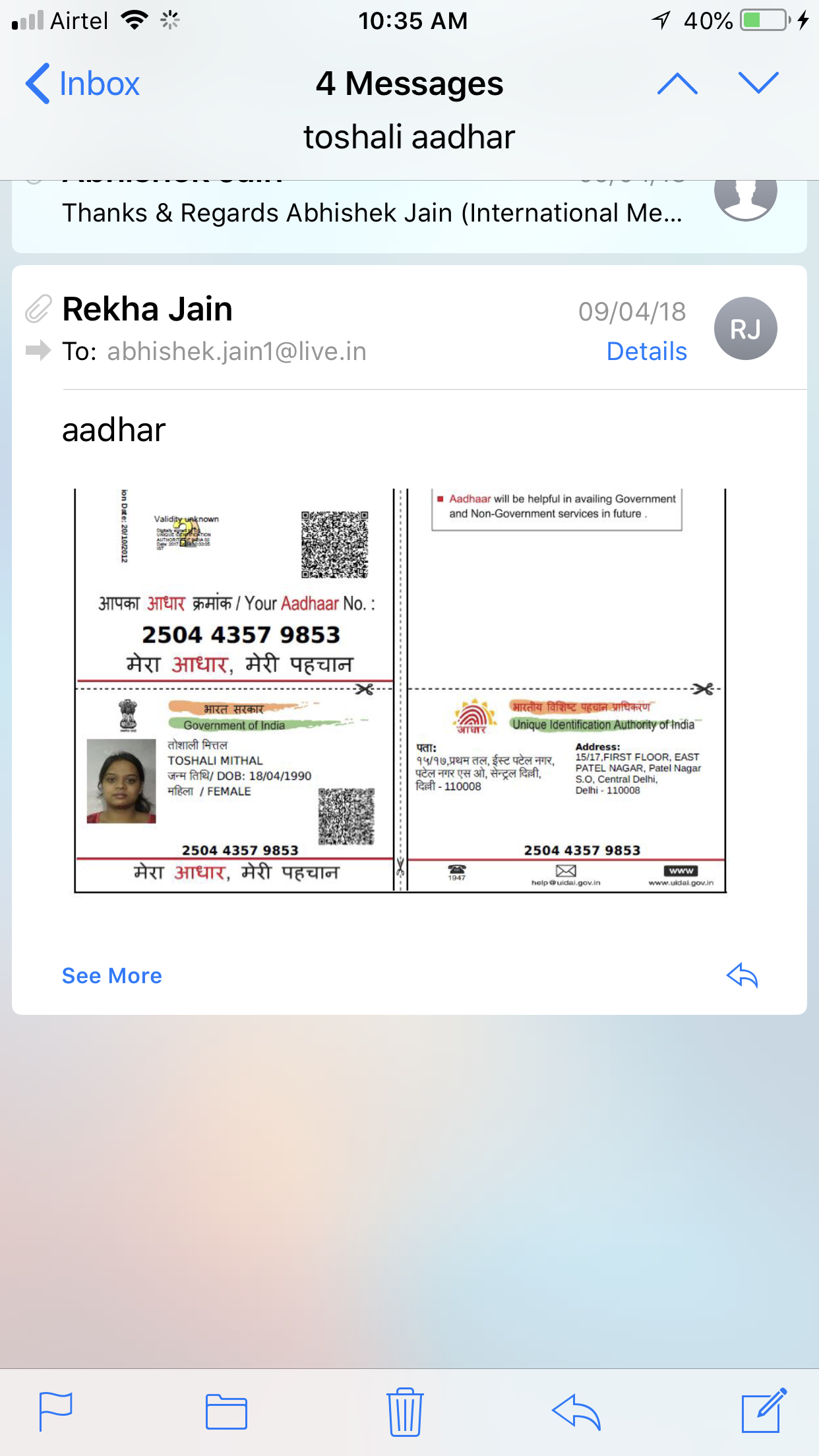Move the message to a folder
Screen dimensions: 819x1456
click(226, 1411)
